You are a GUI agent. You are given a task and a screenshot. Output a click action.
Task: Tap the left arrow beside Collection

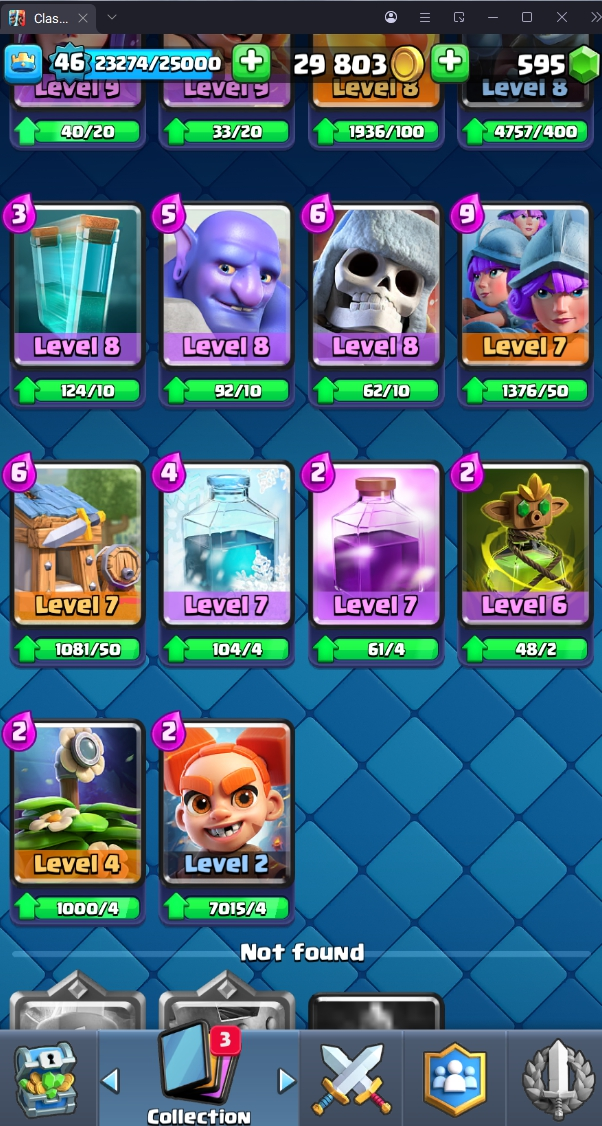[x=111, y=1080]
